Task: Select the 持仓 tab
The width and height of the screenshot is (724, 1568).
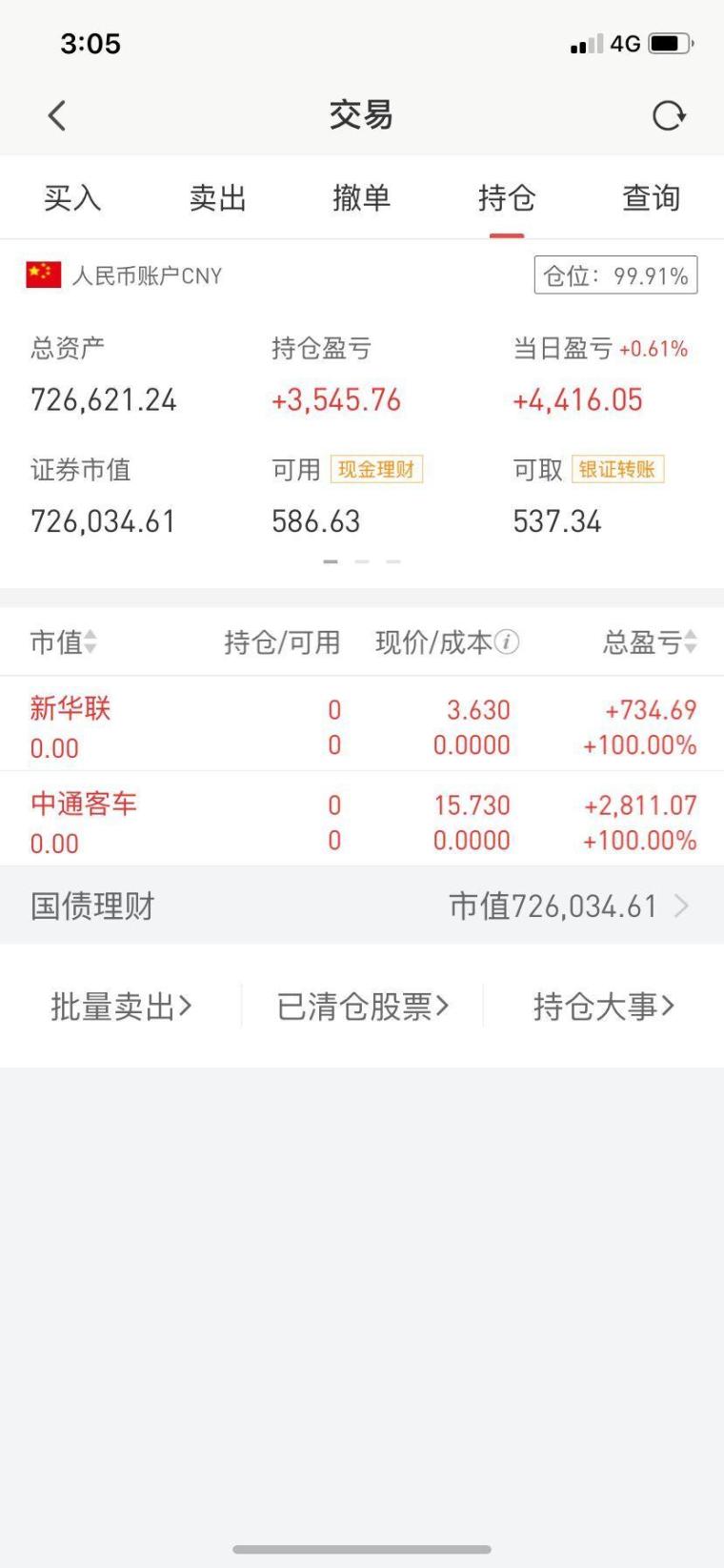Action: click(x=507, y=198)
